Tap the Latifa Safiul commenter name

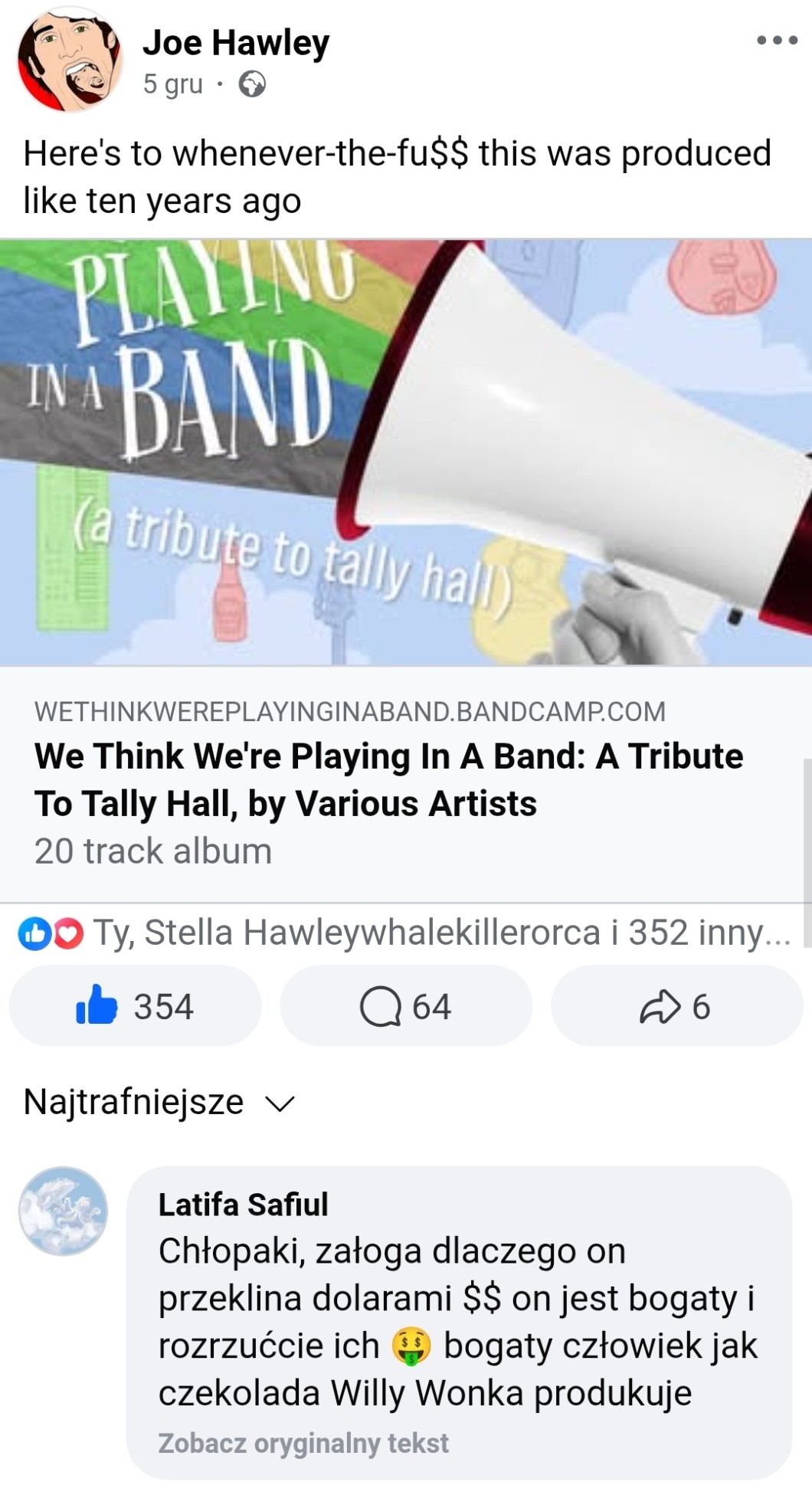pos(243,1204)
